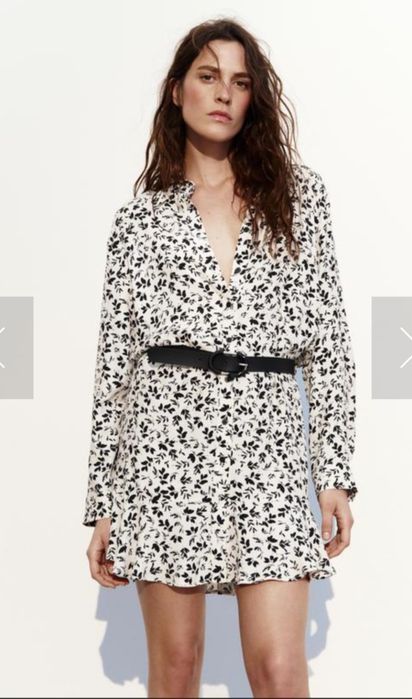Go to the previous product photo

pos(16,347)
